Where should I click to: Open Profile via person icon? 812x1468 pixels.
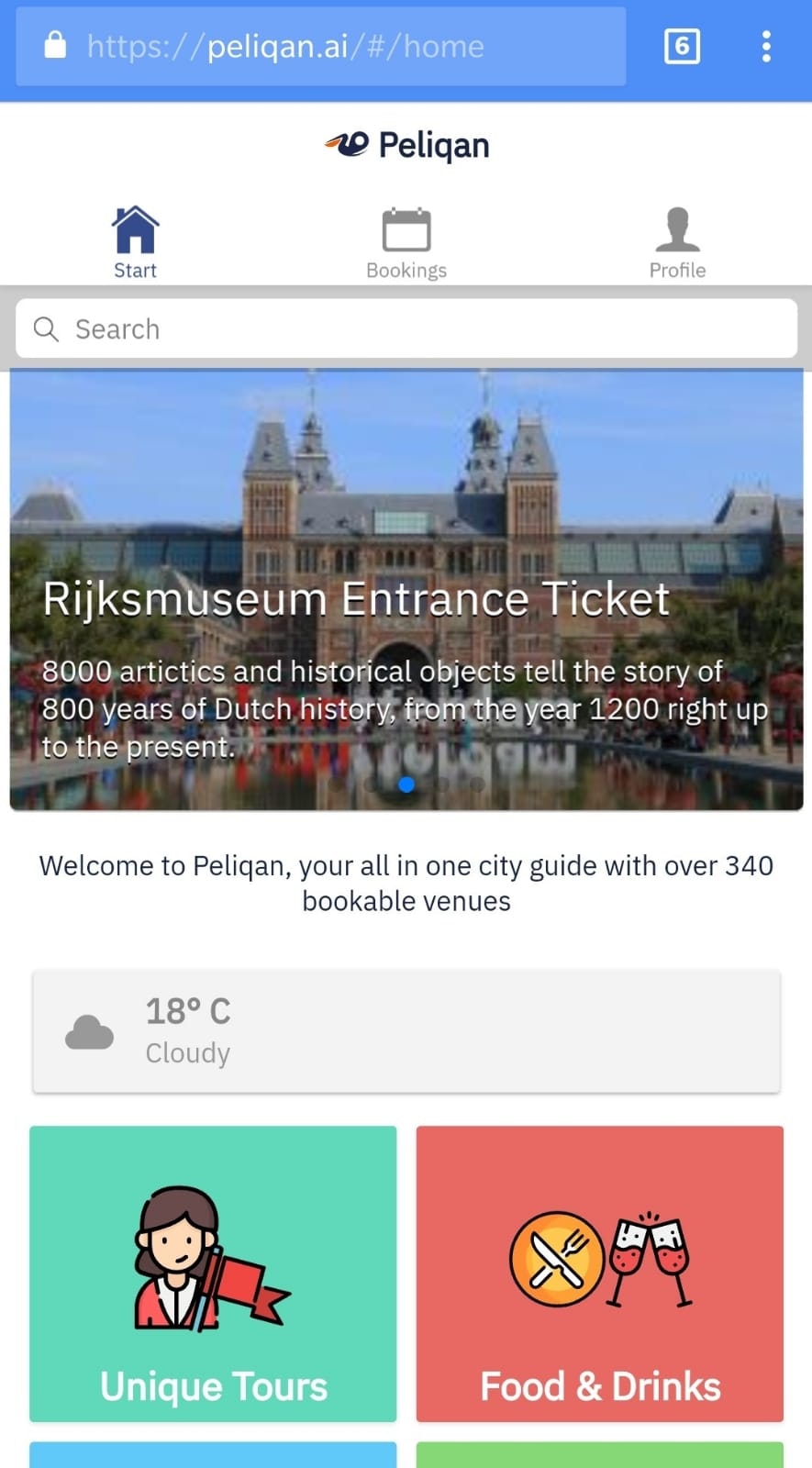click(x=677, y=228)
